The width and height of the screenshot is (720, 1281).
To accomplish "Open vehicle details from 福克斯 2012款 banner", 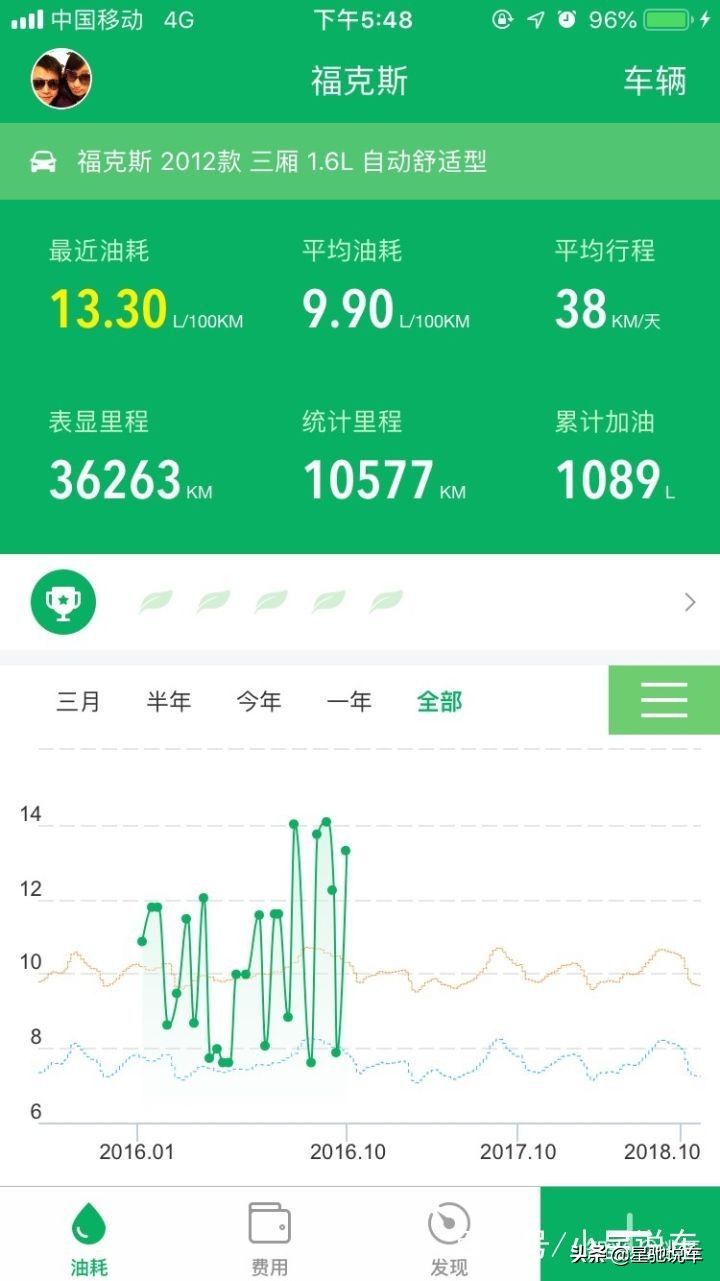I will click(280, 161).
